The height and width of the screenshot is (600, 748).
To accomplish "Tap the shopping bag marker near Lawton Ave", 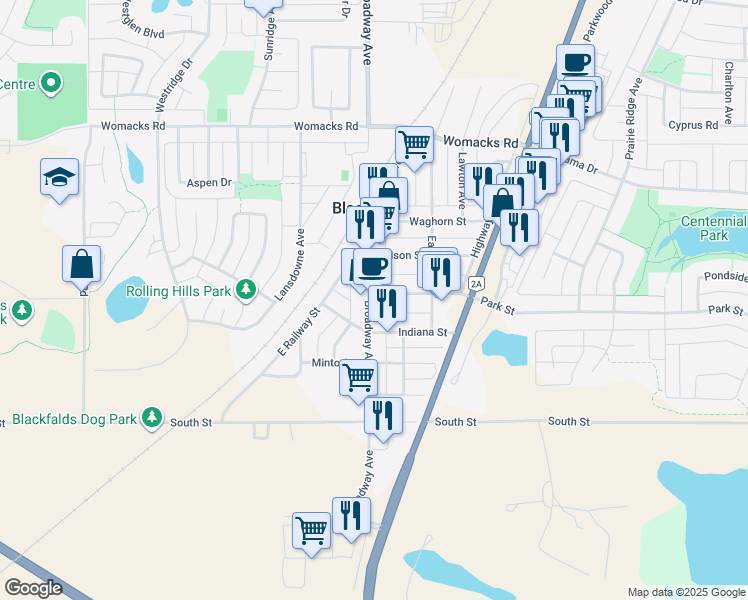I will click(502, 204).
